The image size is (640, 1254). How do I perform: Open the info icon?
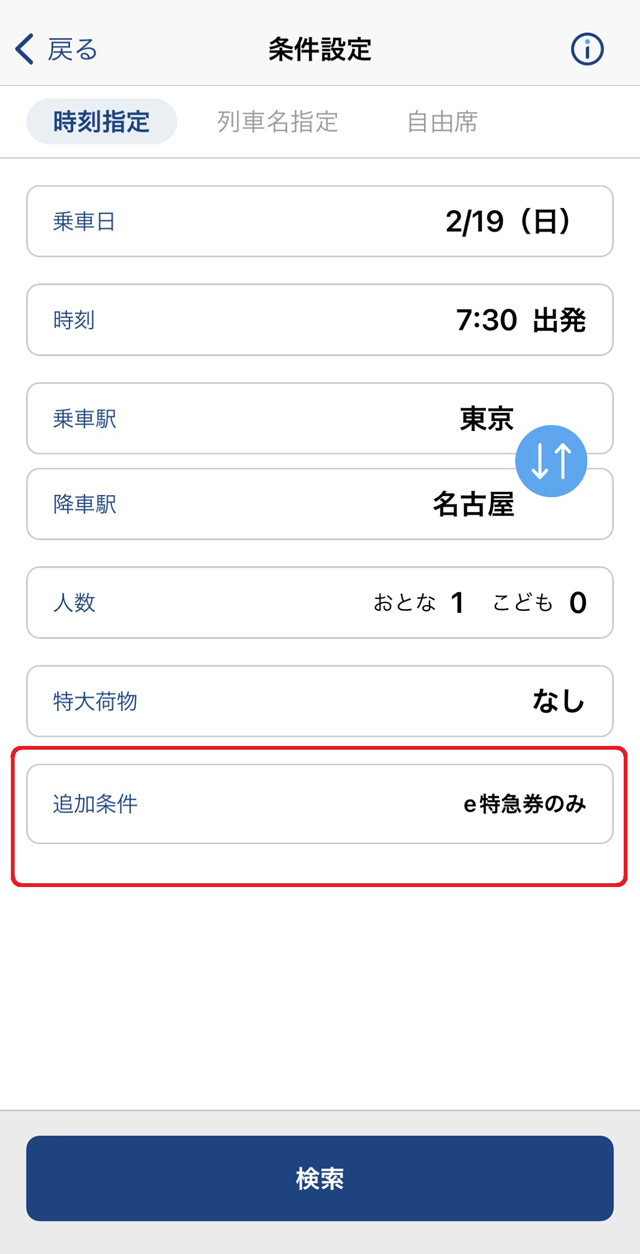[x=587, y=49]
